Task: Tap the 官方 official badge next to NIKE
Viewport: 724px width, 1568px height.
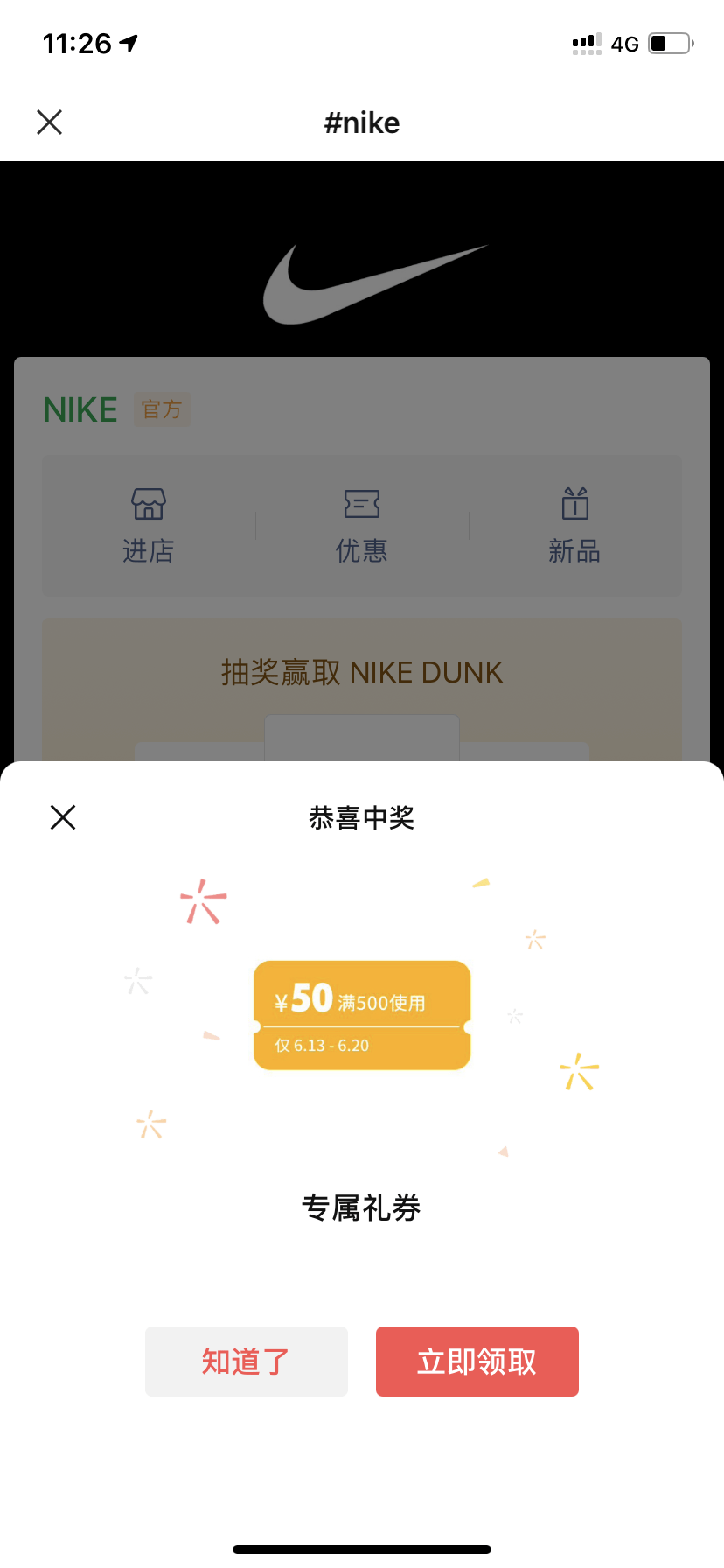Action: pos(162,409)
